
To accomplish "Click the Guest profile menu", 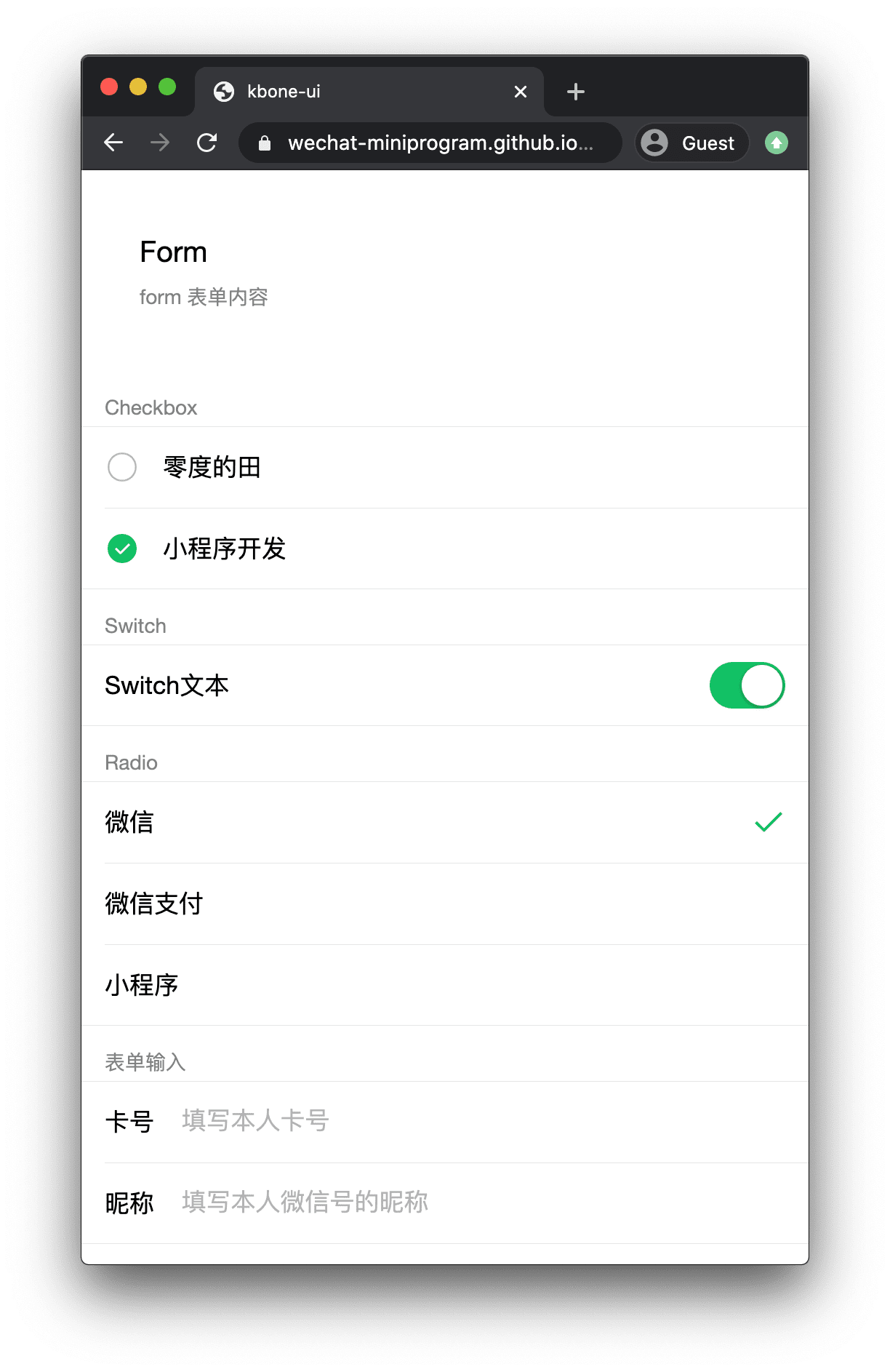I will (691, 143).
